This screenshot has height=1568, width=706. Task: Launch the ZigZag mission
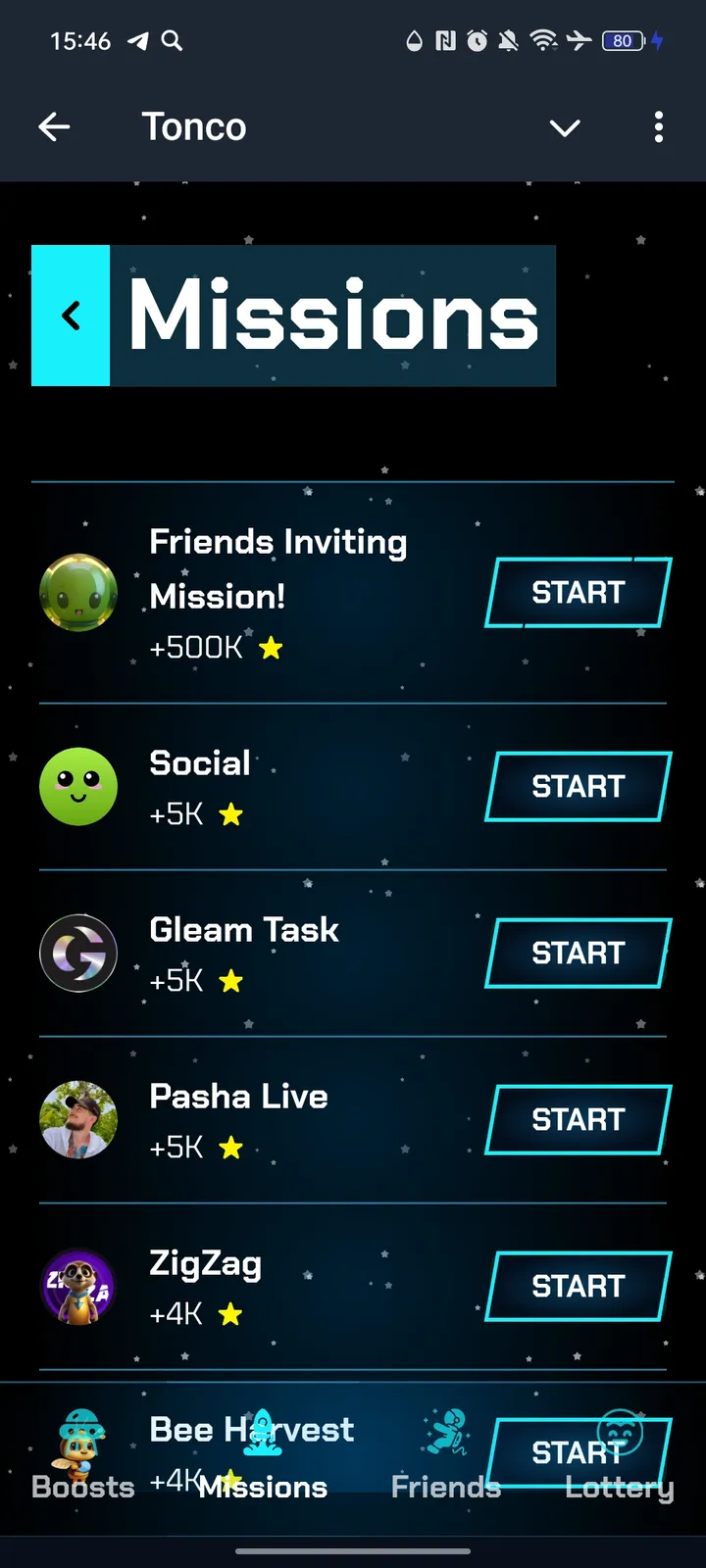pos(578,1286)
